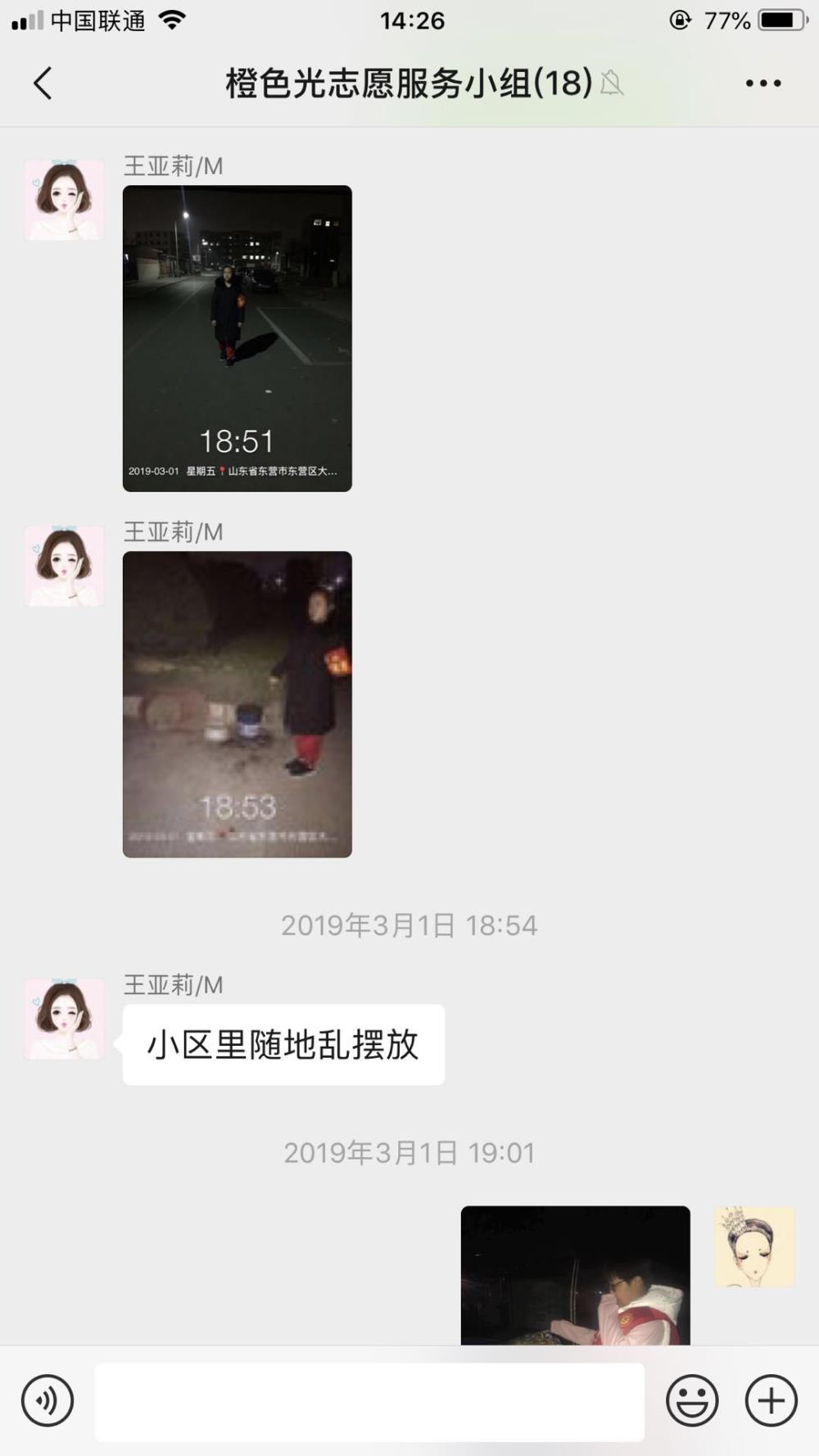
Task: Open group chat details via three dots
Action: [x=763, y=83]
